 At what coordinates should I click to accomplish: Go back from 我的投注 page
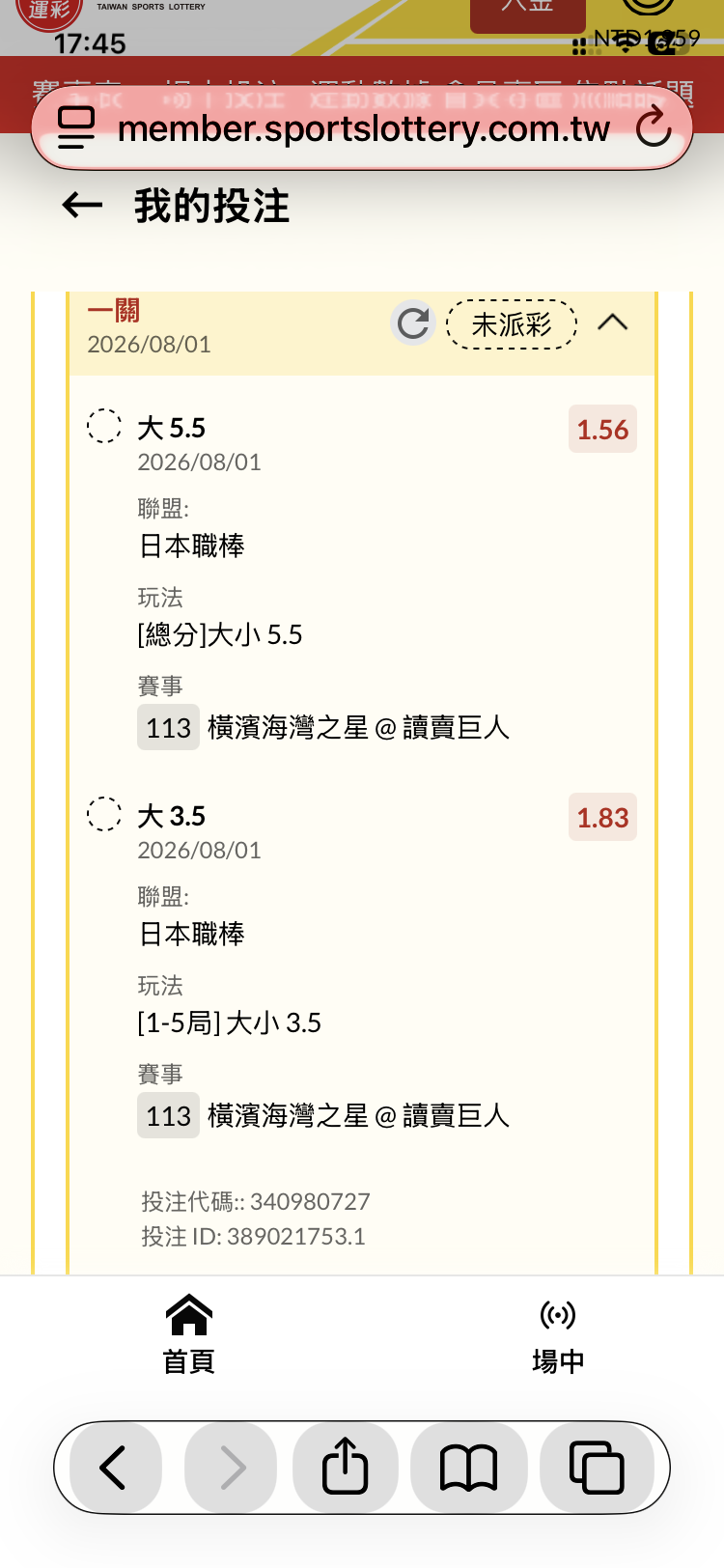tap(82, 205)
